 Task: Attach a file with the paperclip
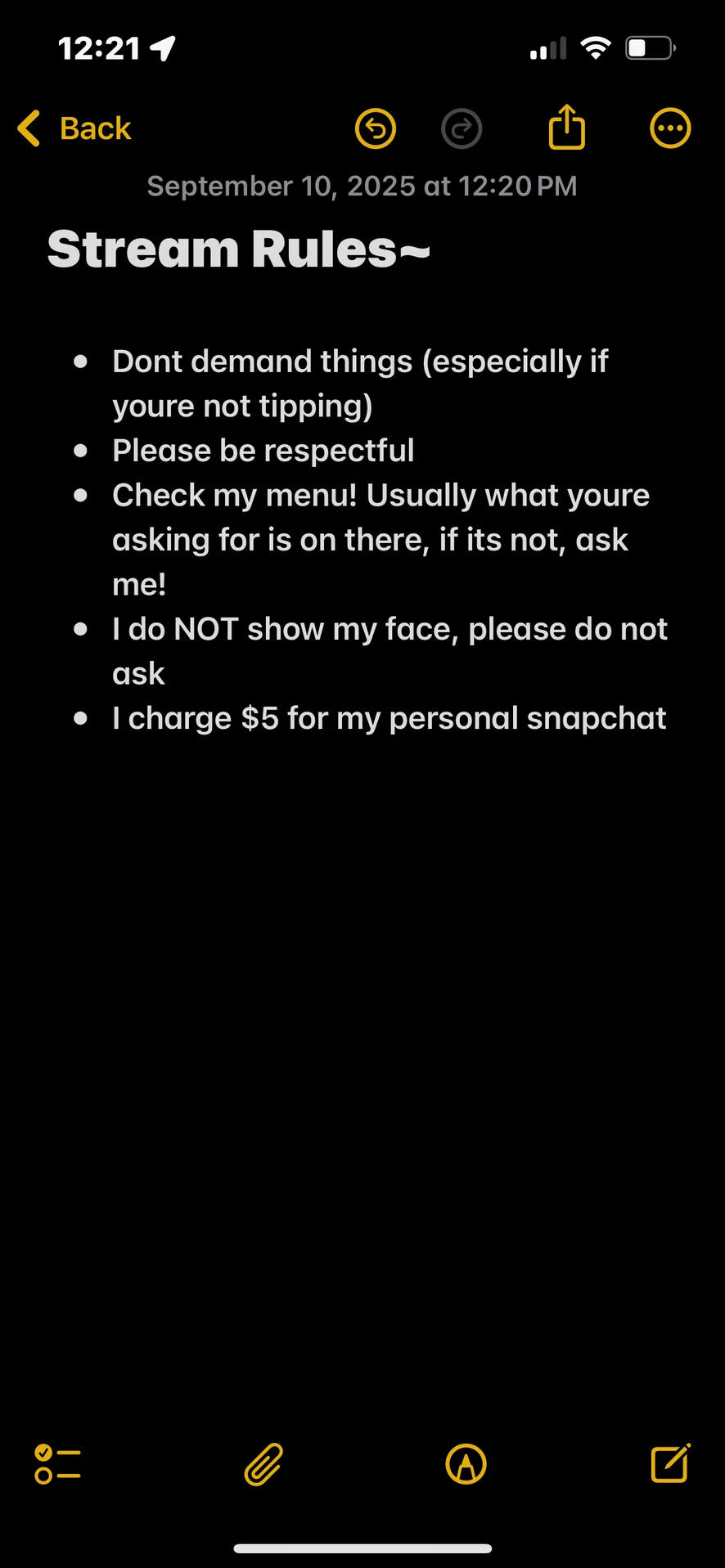[x=263, y=1463]
